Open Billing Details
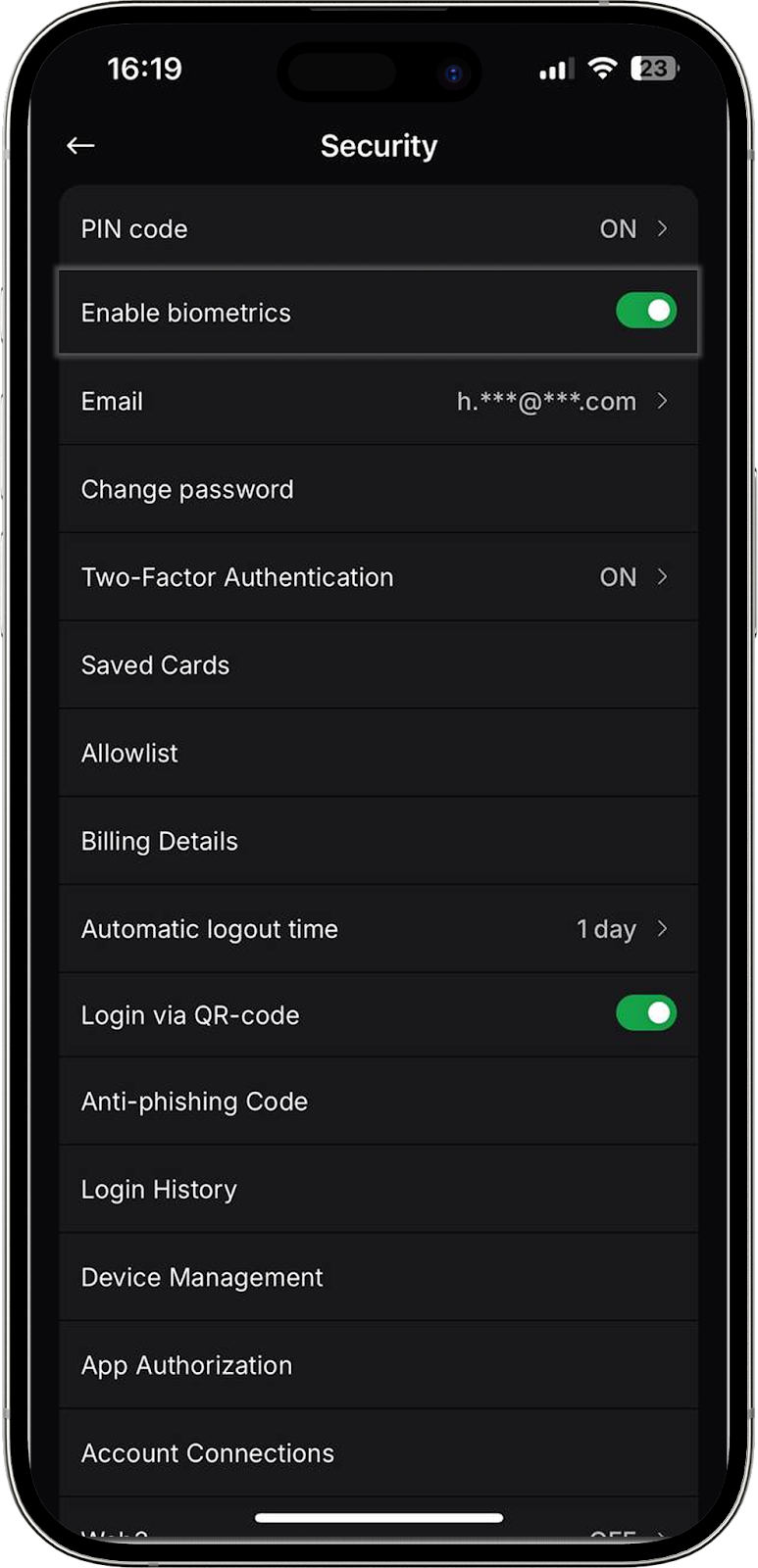Image resolution: width=758 pixels, height=1568 pixels. [378, 842]
